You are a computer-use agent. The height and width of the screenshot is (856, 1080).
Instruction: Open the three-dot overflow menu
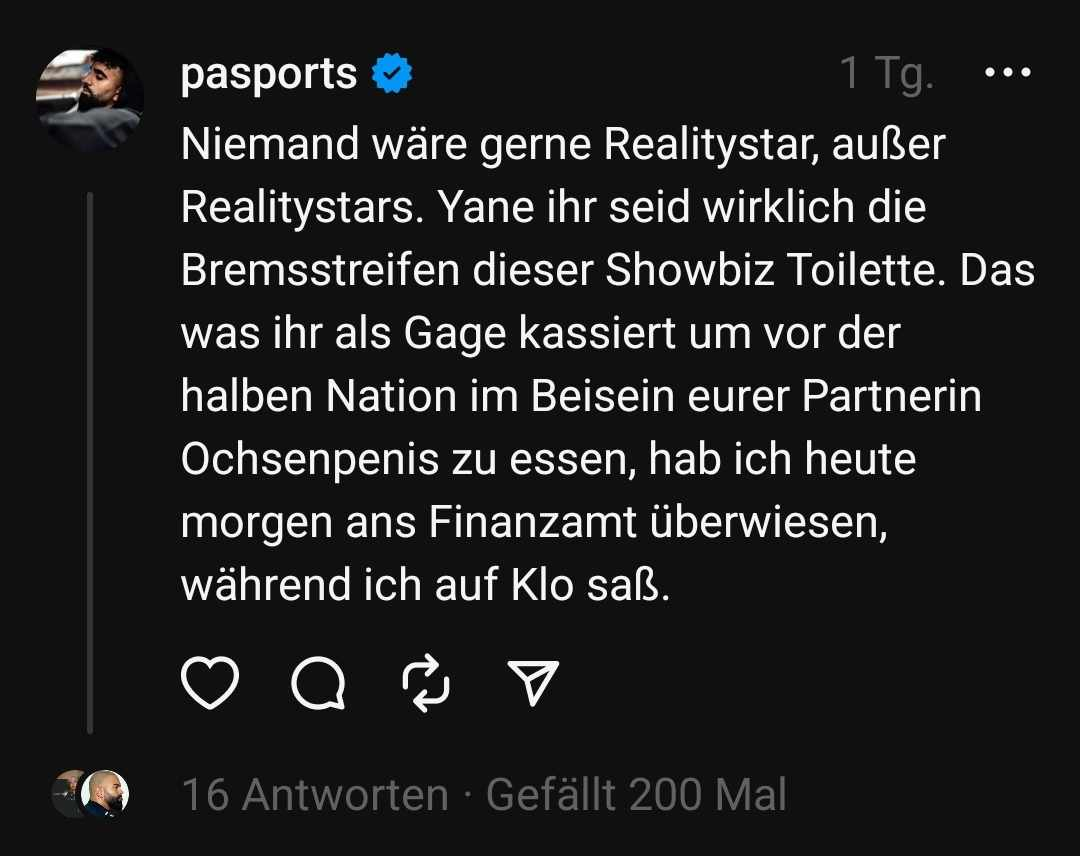point(1007,73)
